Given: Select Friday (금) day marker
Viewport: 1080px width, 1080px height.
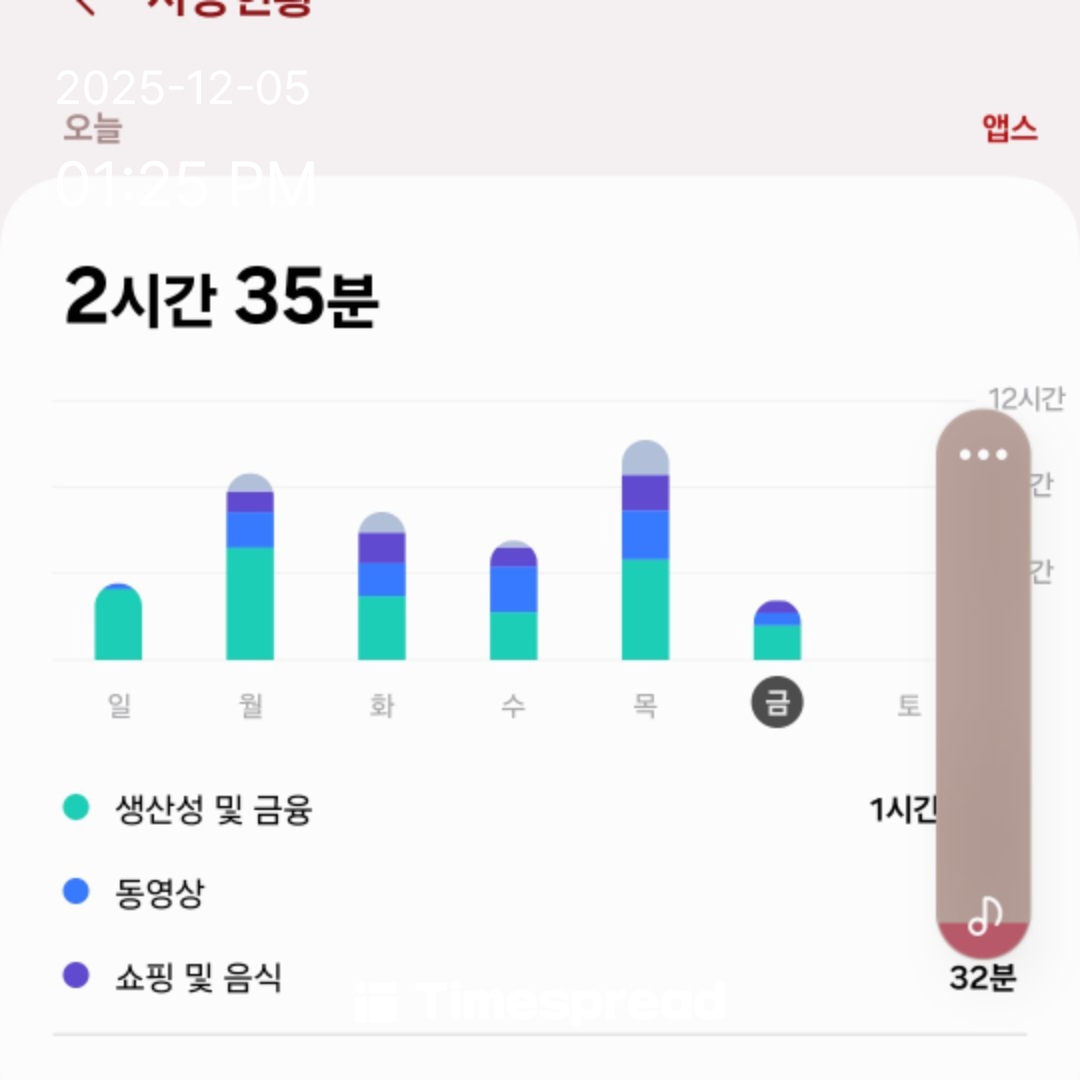Looking at the screenshot, I should [x=777, y=705].
